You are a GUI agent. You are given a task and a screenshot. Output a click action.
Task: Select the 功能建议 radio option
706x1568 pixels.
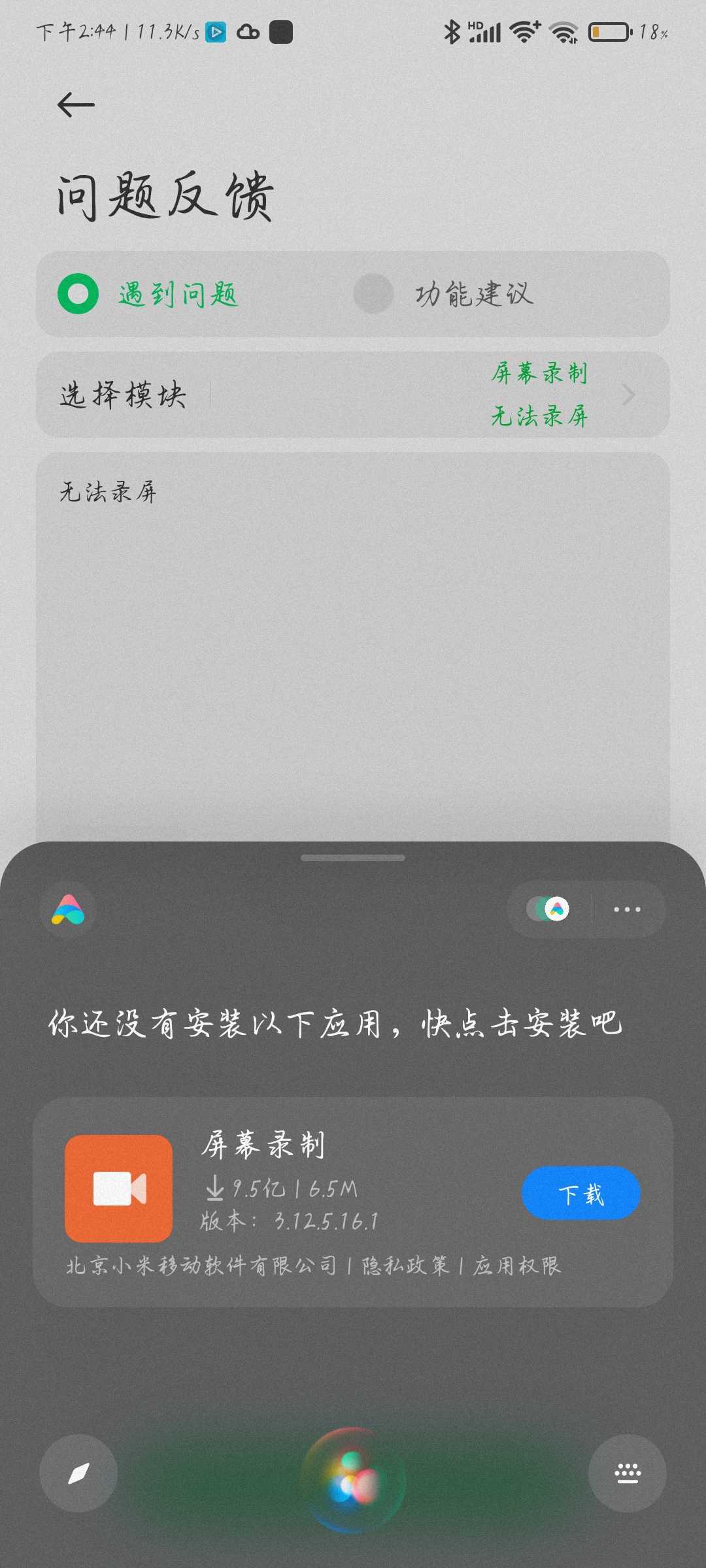click(x=373, y=294)
